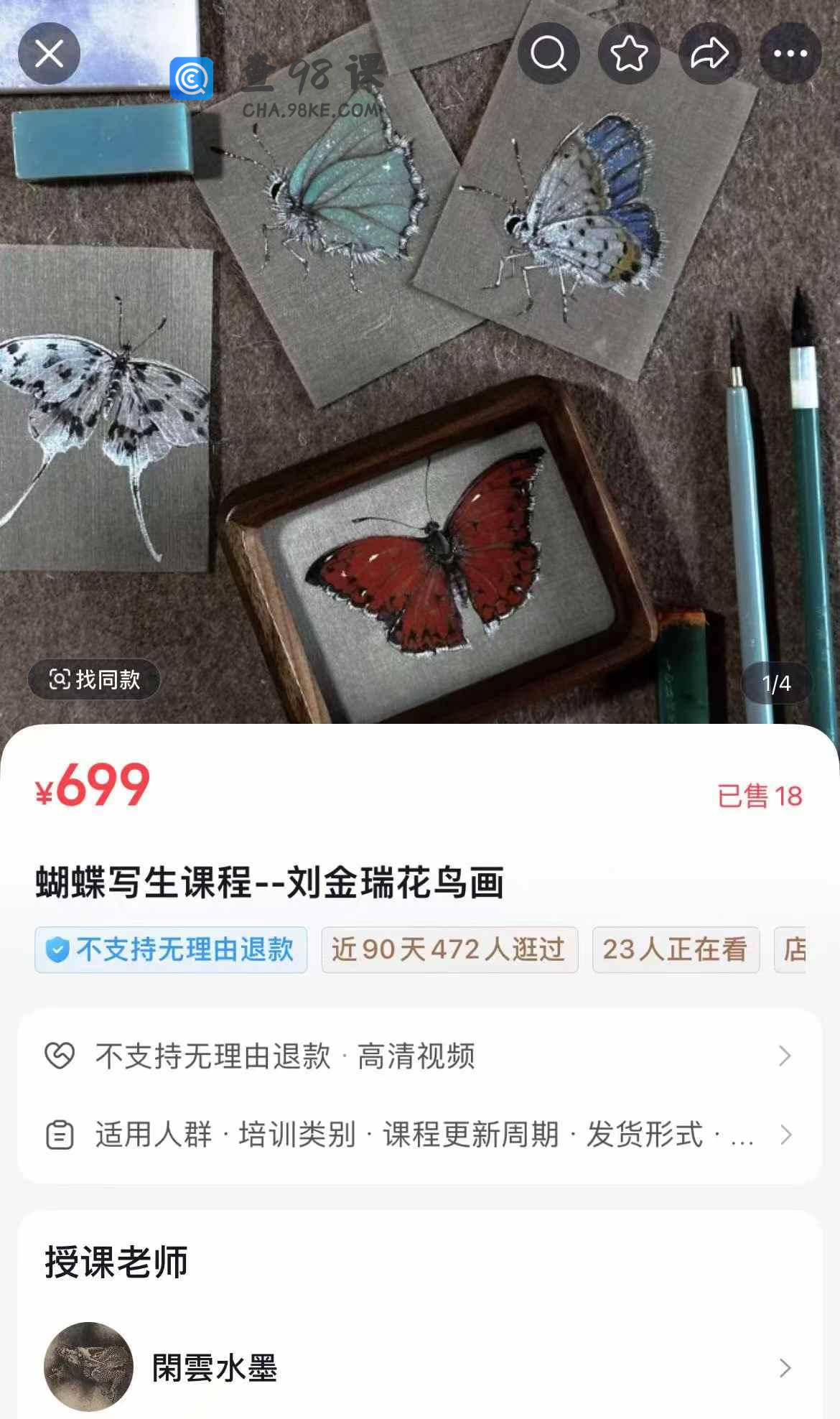Open teacher 閑雲水墨's profile
This screenshot has height=1419, width=840.
pos(419,1367)
